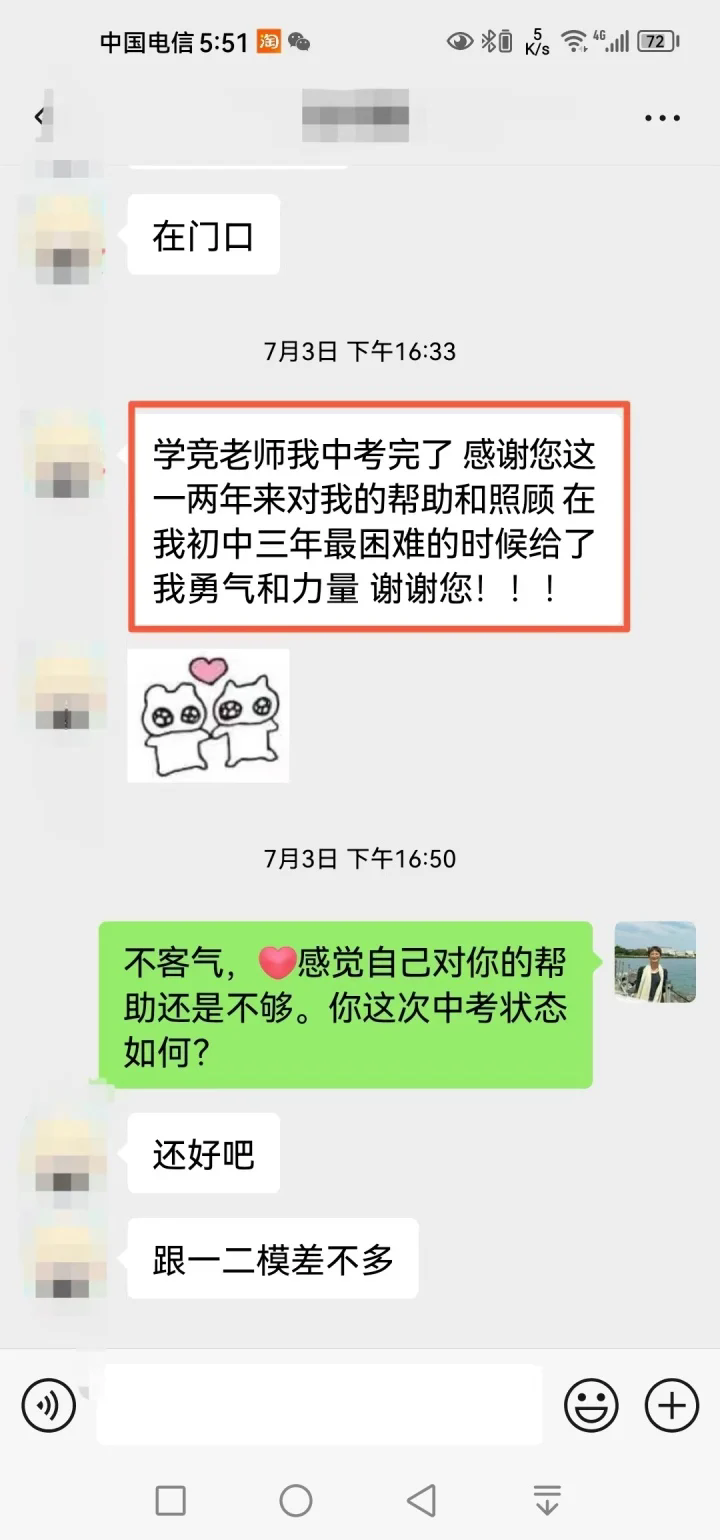This screenshot has height=1540, width=720.
Task: Open the chat overflow menu
Action: point(662,118)
